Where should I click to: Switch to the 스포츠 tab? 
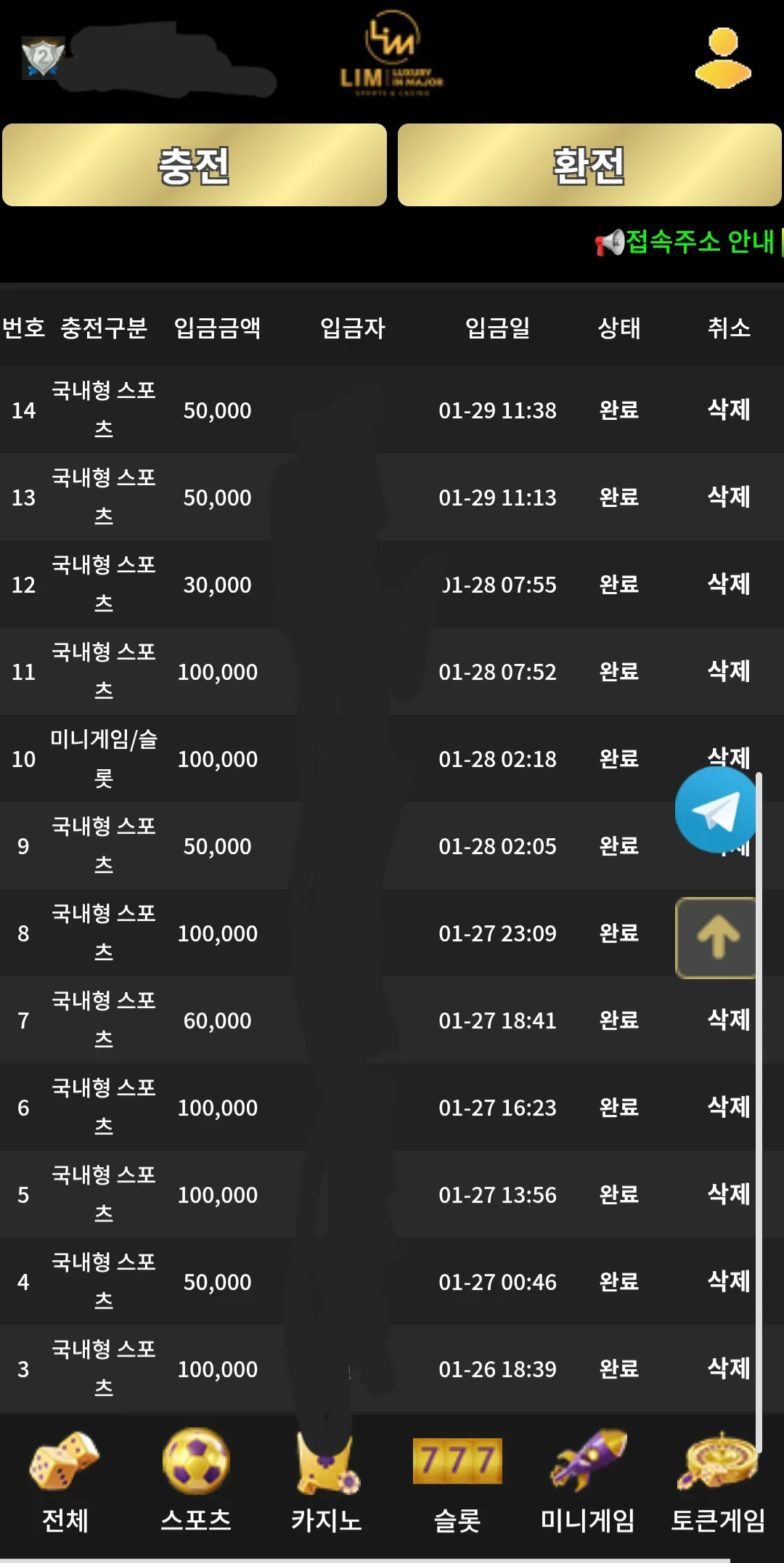196,1482
